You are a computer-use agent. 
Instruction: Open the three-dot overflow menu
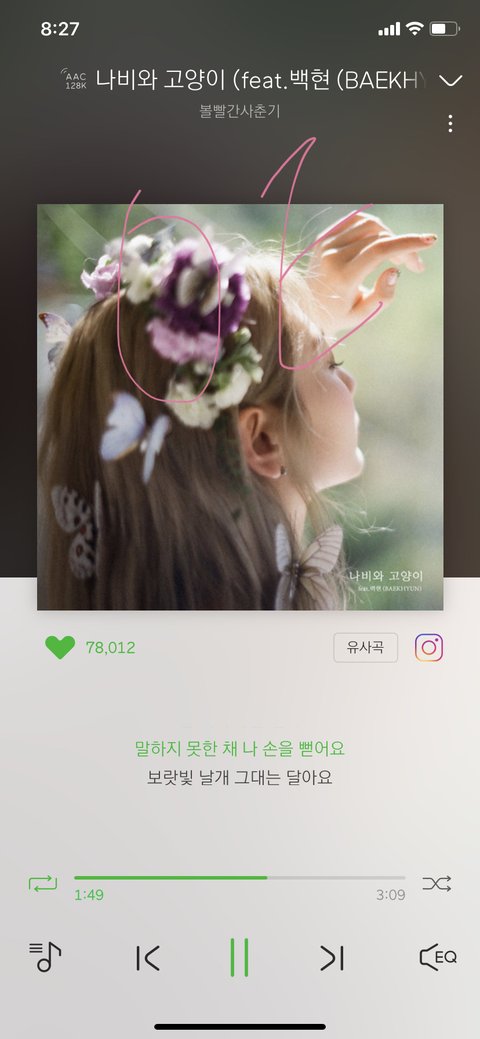[x=450, y=123]
